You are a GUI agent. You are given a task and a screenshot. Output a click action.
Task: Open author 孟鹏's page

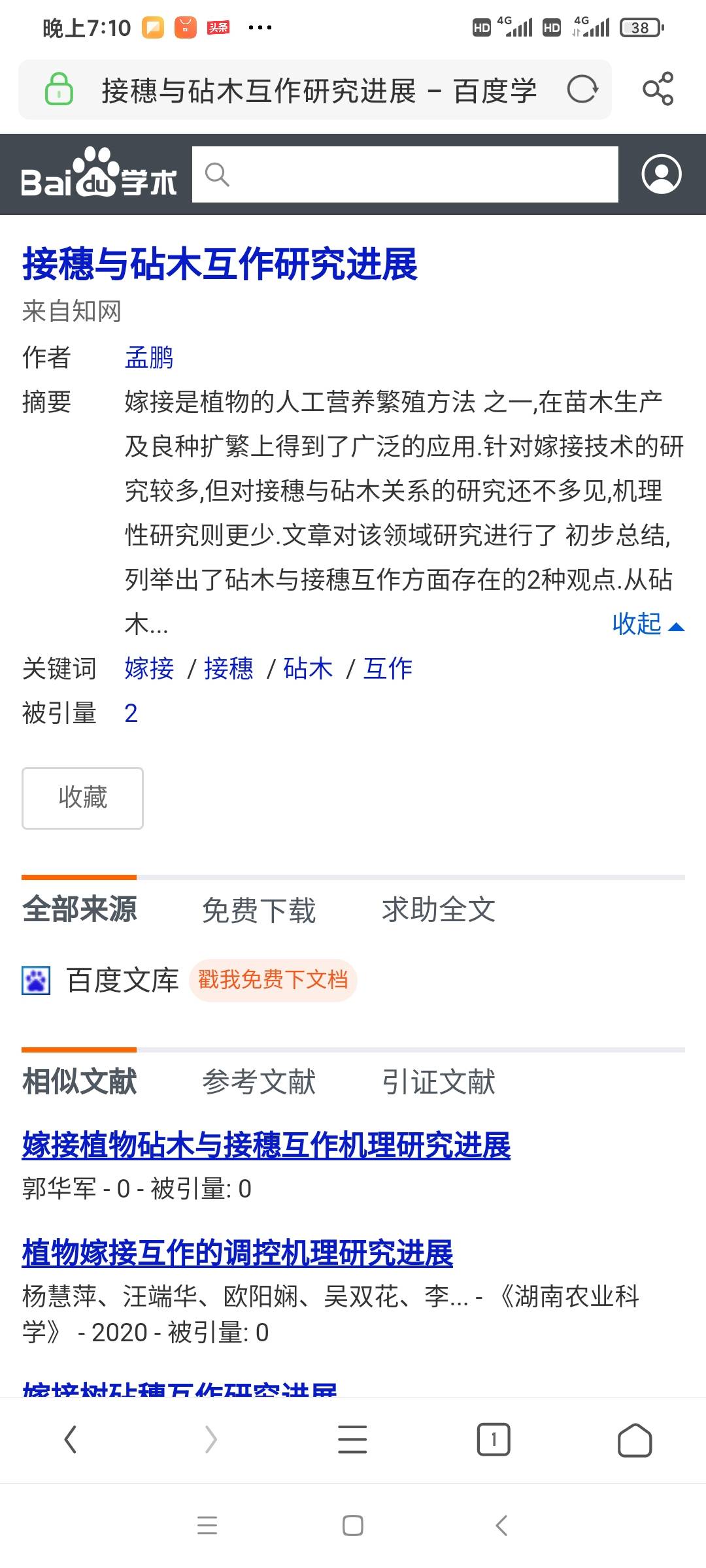[149, 357]
